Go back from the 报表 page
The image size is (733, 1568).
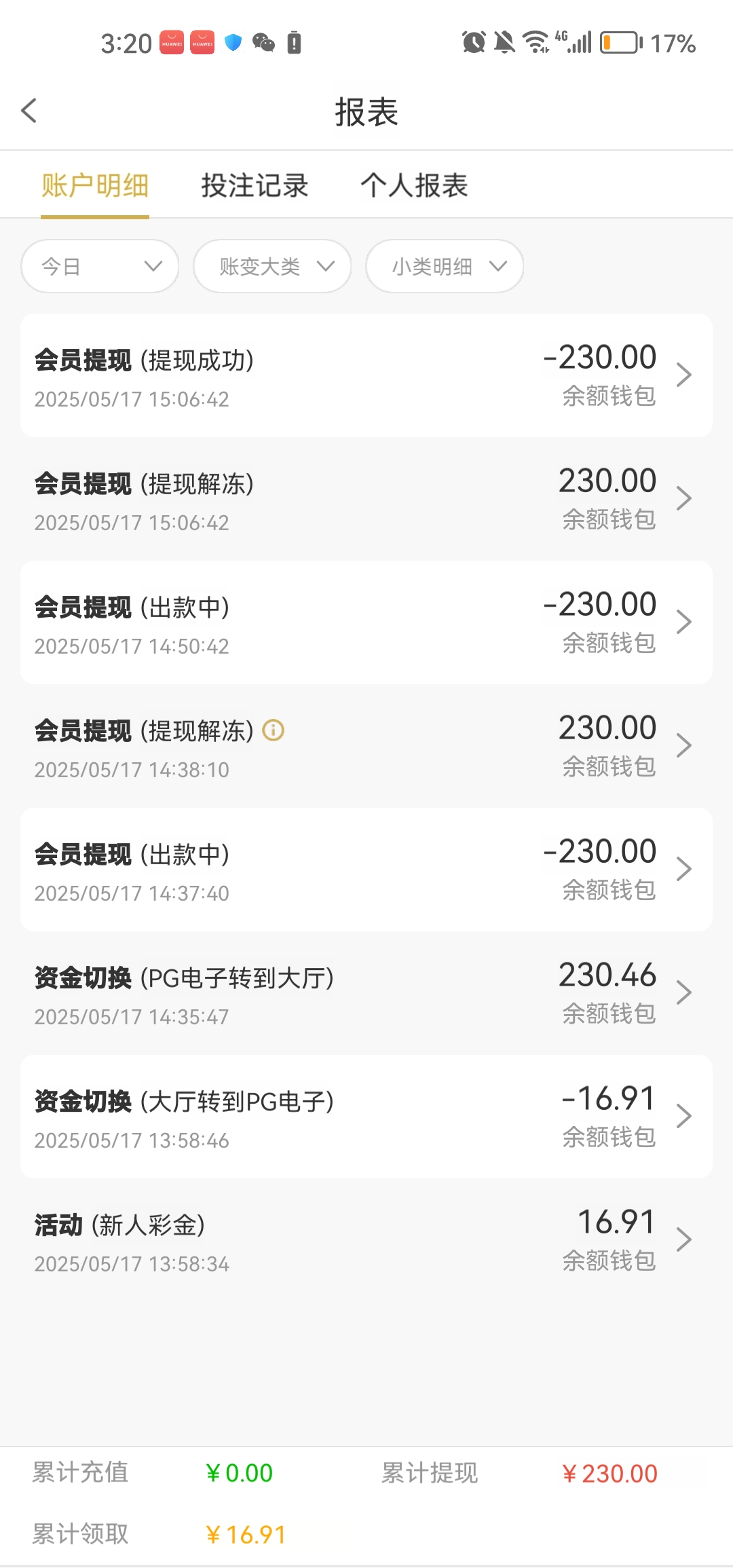[x=29, y=111]
